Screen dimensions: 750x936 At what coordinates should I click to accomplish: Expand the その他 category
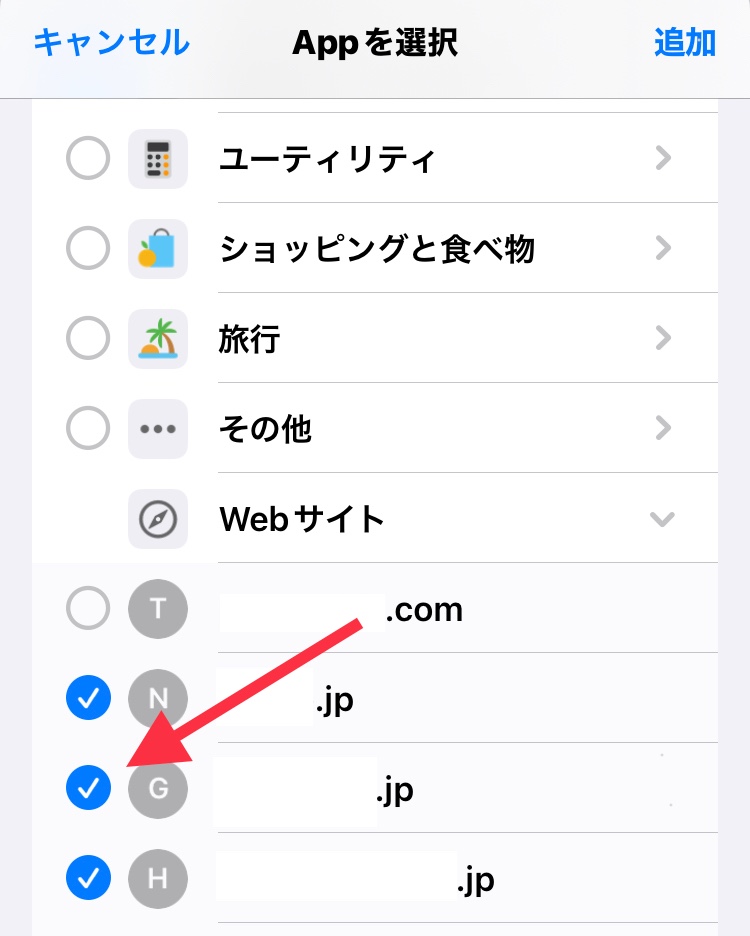pyautogui.click(x=663, y=429)
